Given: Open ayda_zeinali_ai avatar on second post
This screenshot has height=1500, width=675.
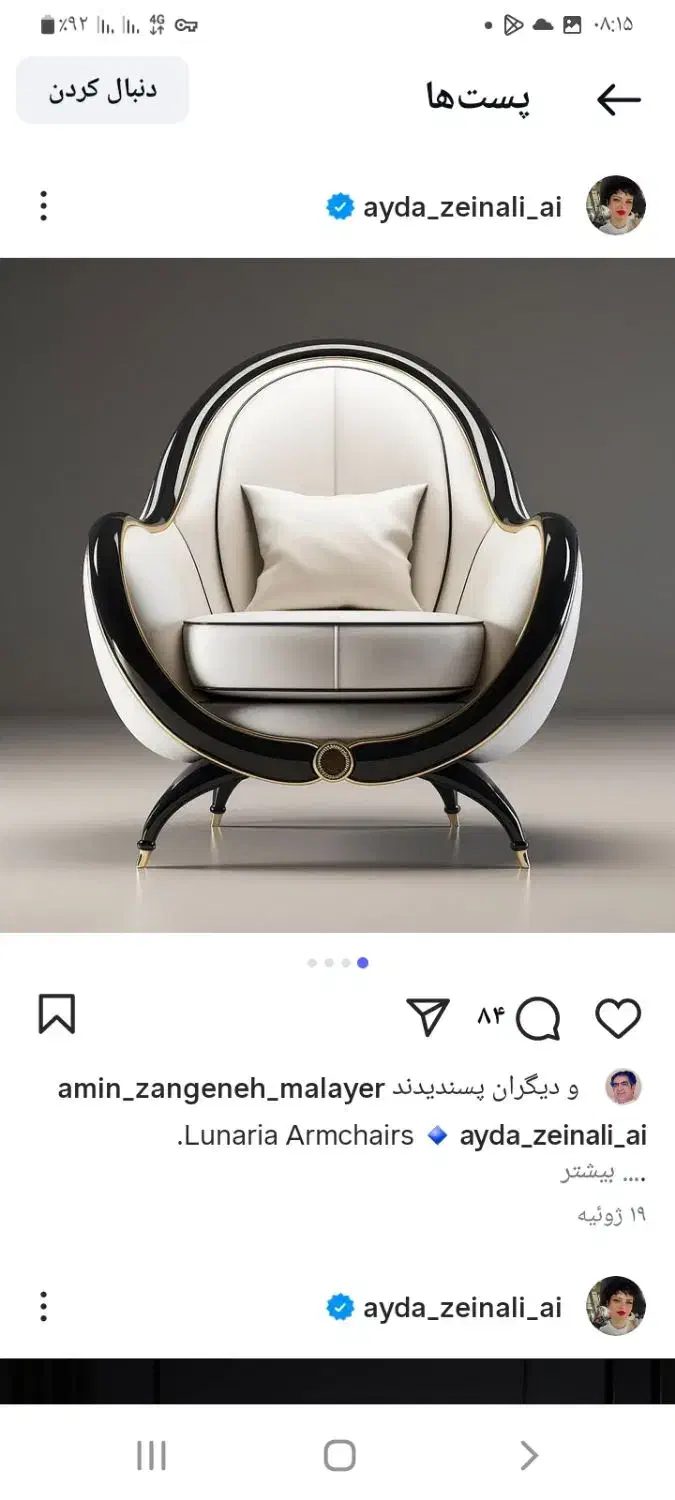Looking at the screenshot, I should (615, 1306).
